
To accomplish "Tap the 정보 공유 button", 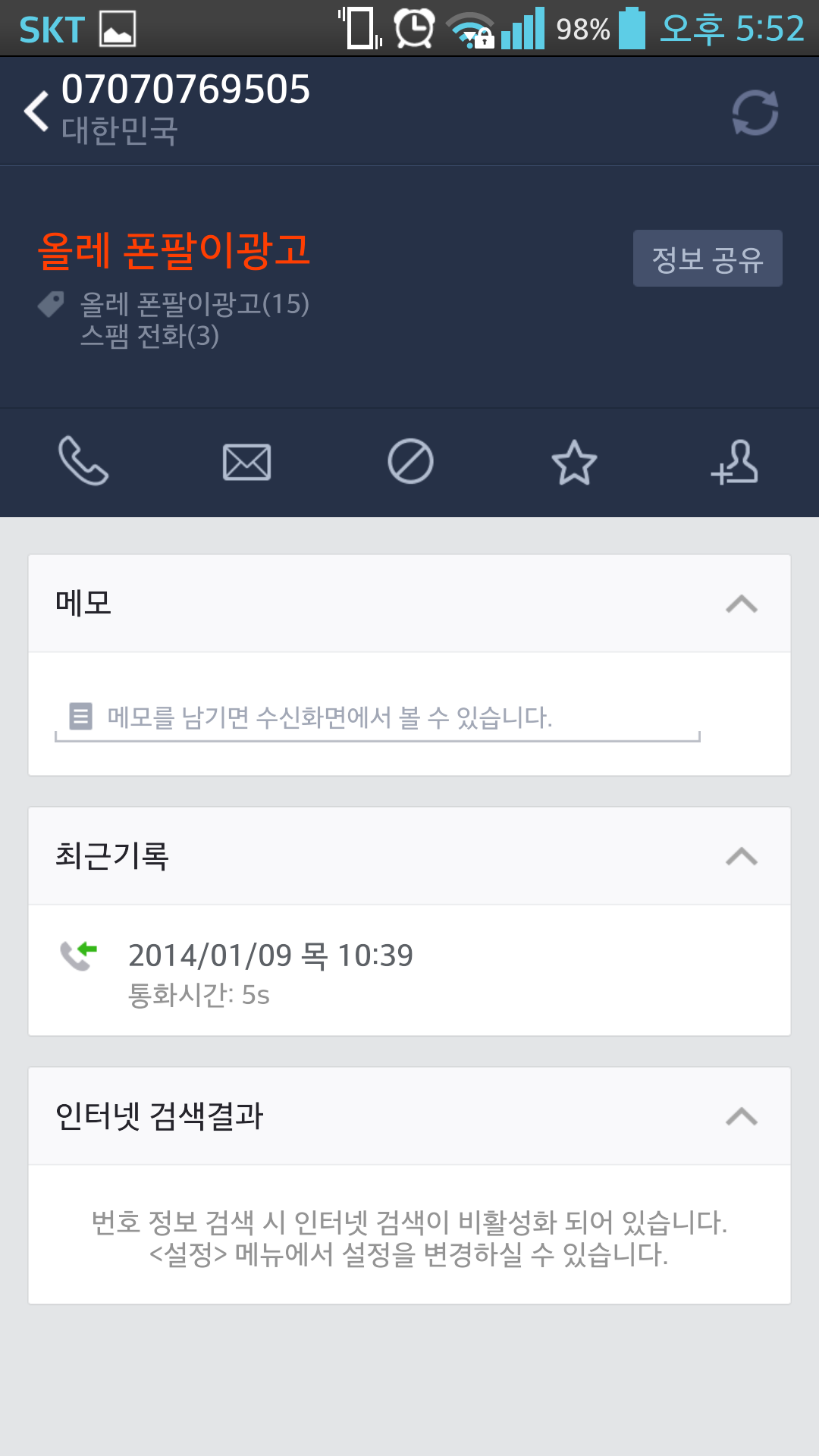I will point(707,259).
